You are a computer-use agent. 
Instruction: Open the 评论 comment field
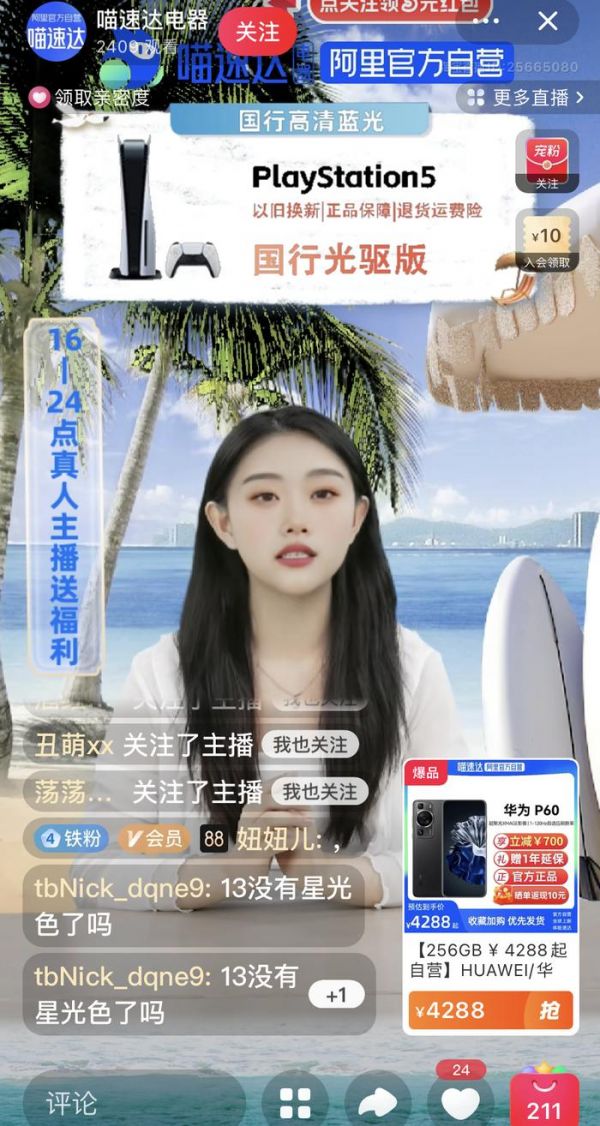130,1102
